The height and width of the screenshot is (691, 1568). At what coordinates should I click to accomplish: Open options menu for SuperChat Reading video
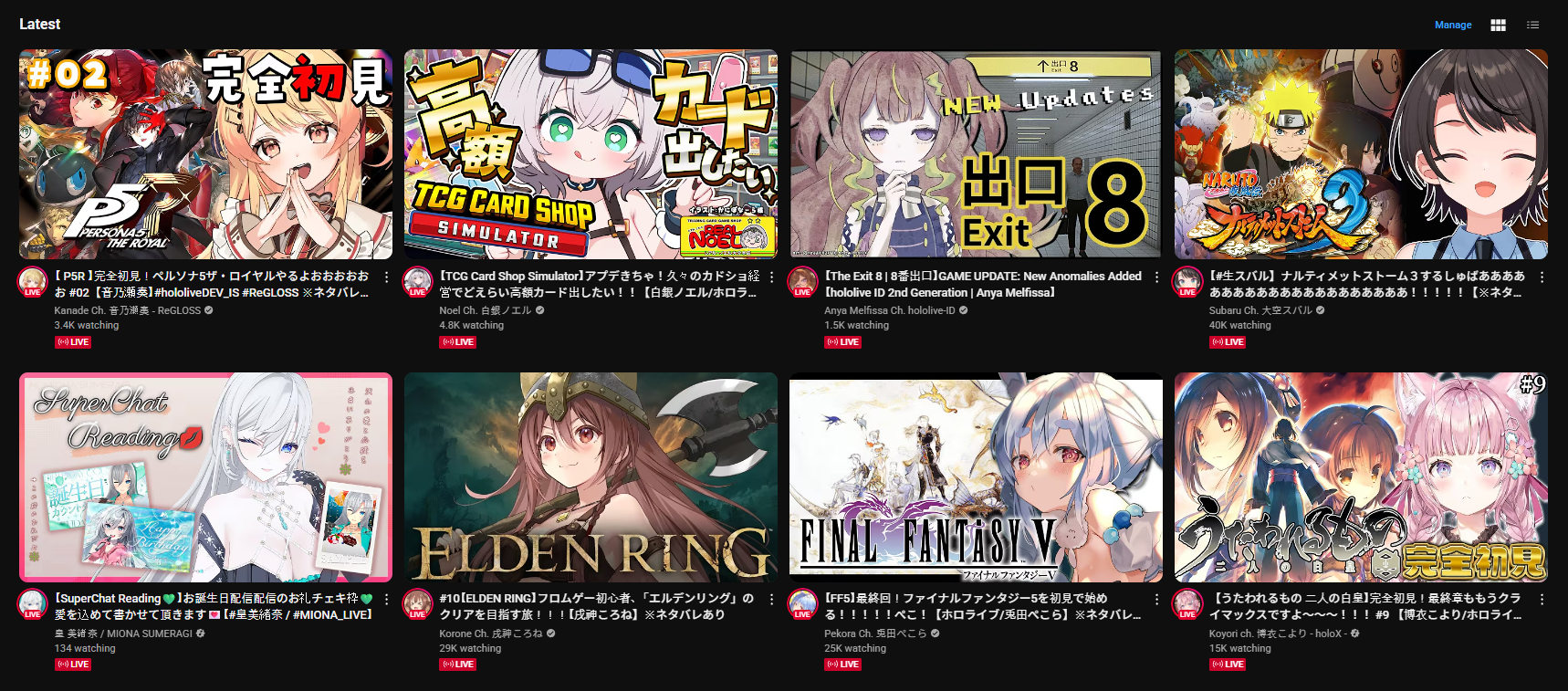pos(387,600)
